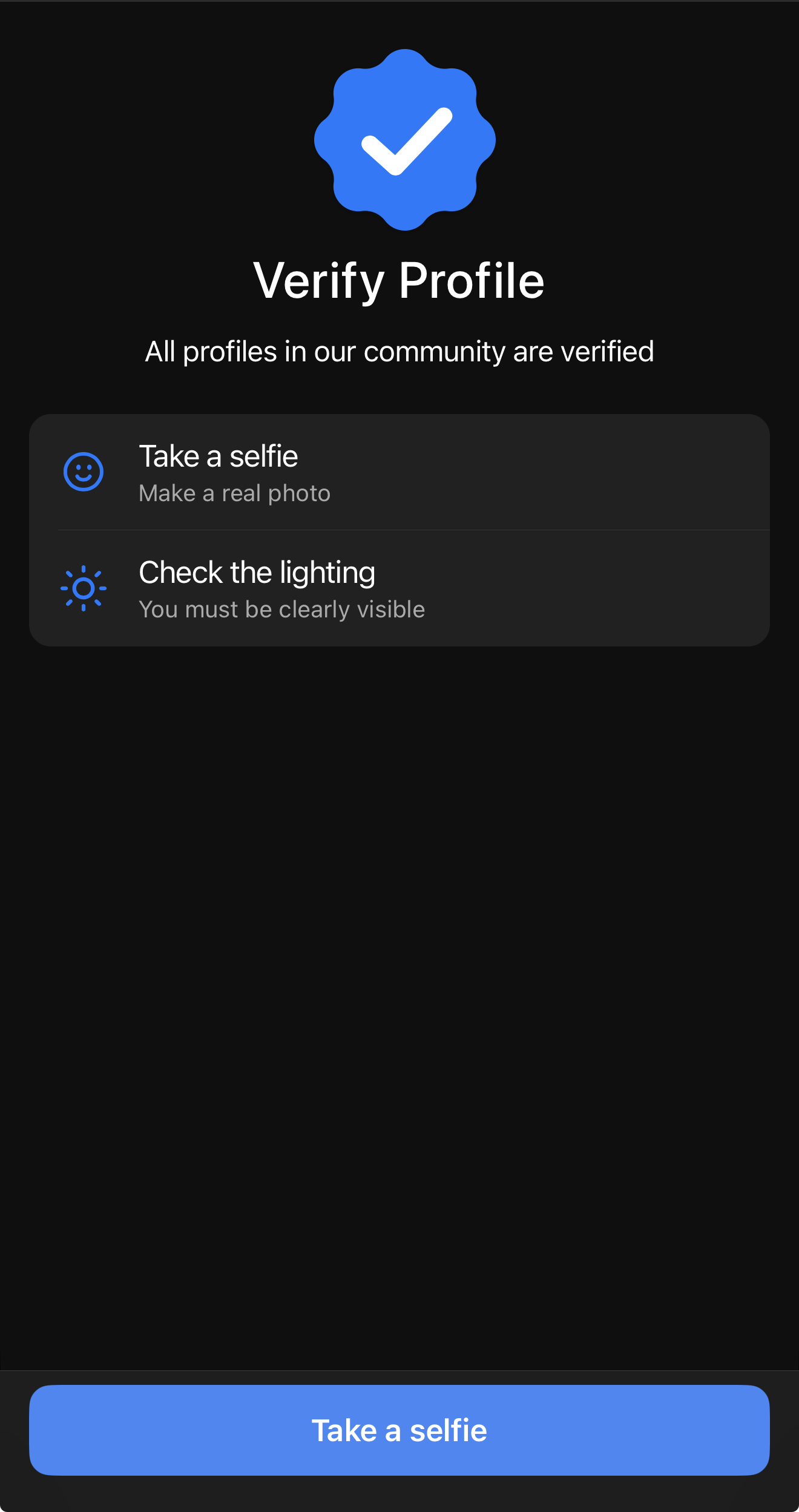
Task: Select the brightness icon next to Check the lighting
Action: [x=84, y=587]
